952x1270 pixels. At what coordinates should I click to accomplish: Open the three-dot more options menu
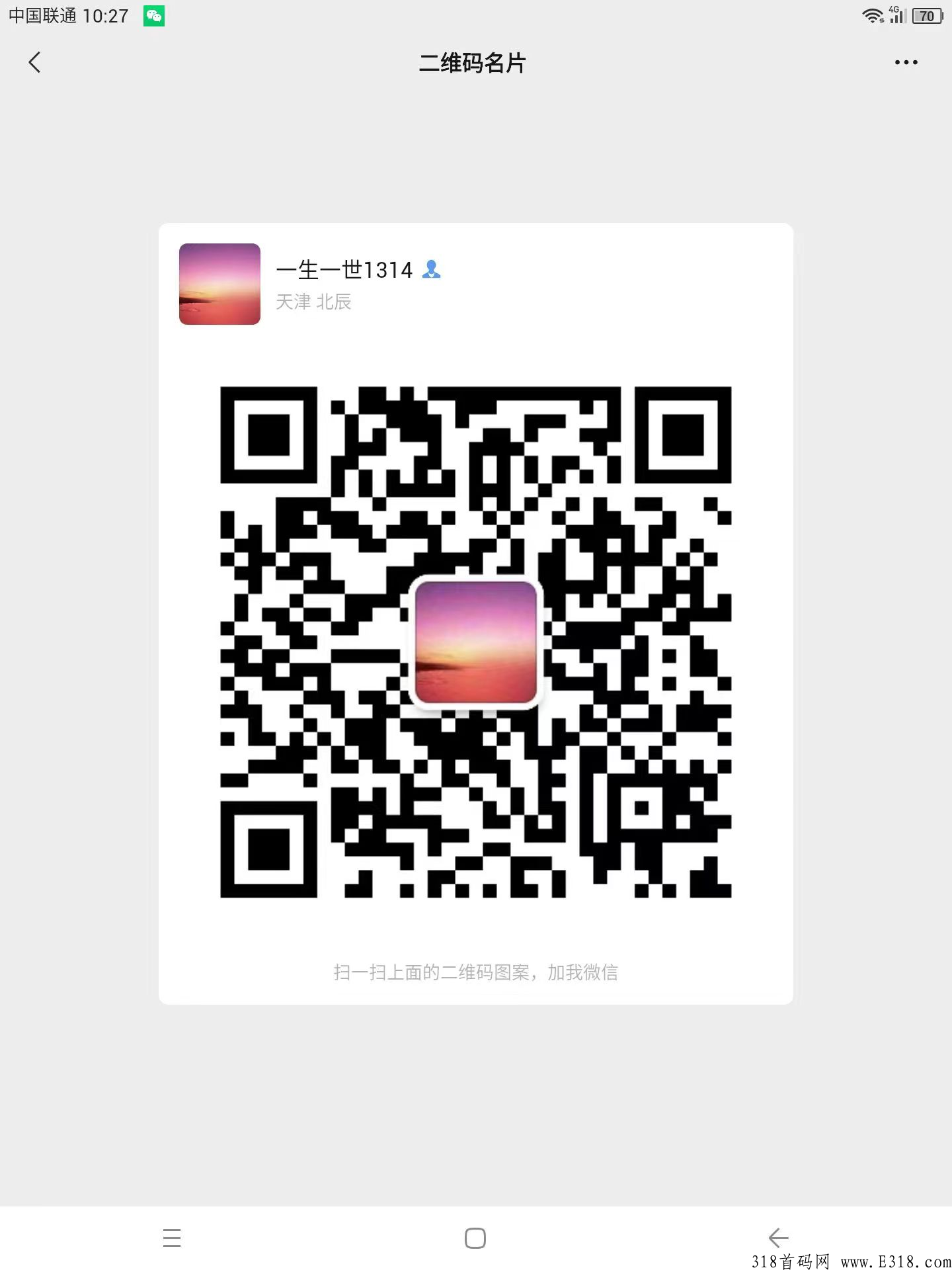click(x=906, y=63)
